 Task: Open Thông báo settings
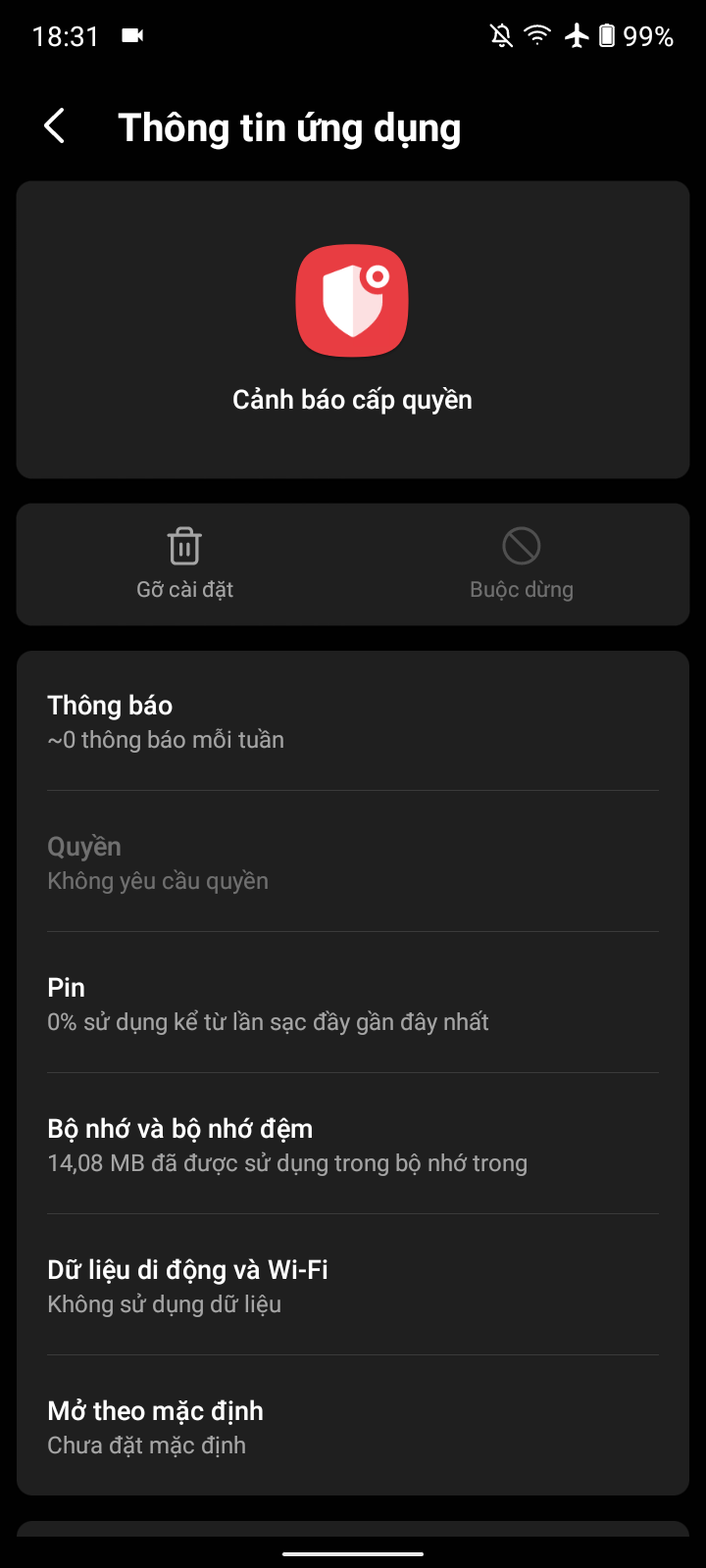coord(353,721)
